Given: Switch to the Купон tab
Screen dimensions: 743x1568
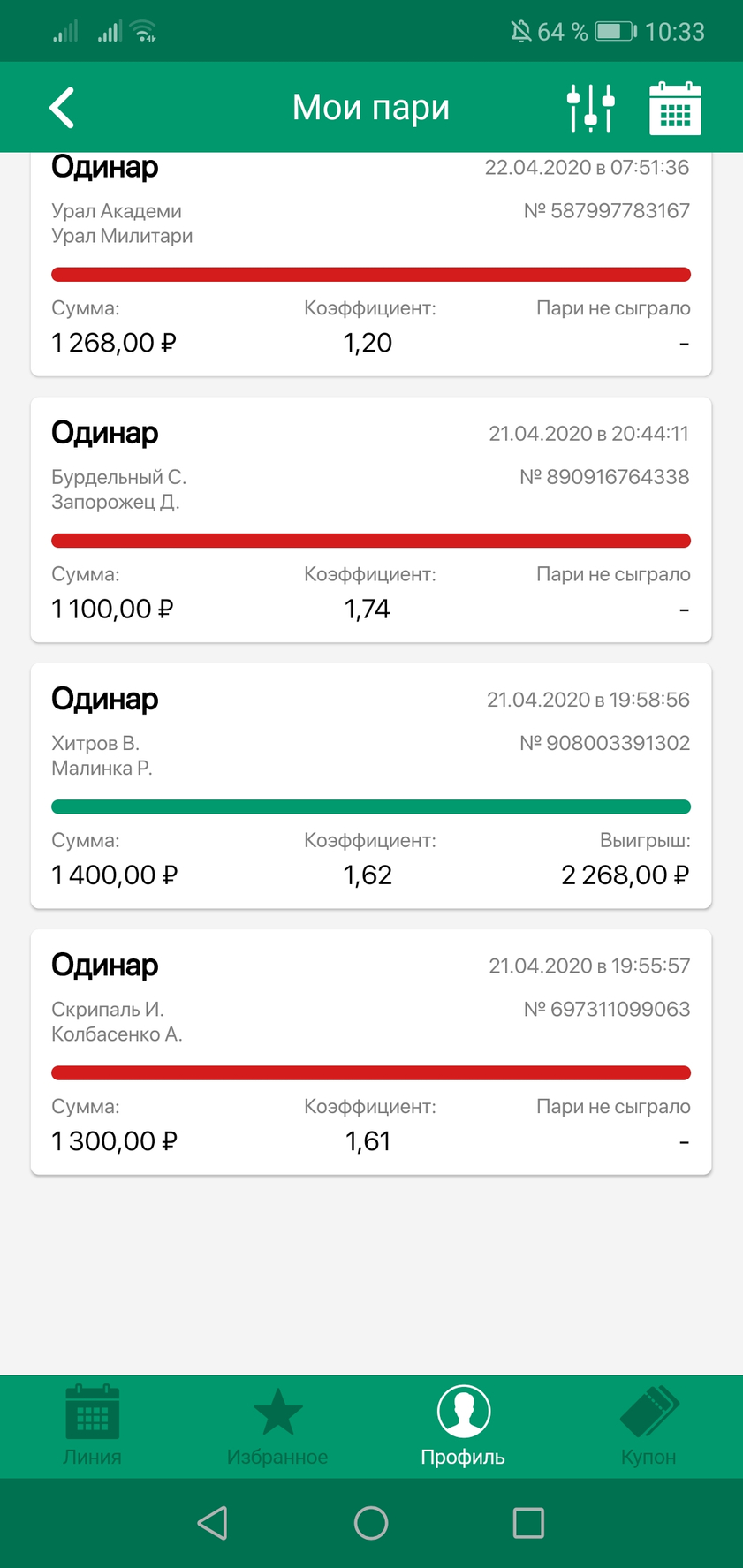Looking at the screenshot, I should pyautogui.click(x=648, y=1426).
